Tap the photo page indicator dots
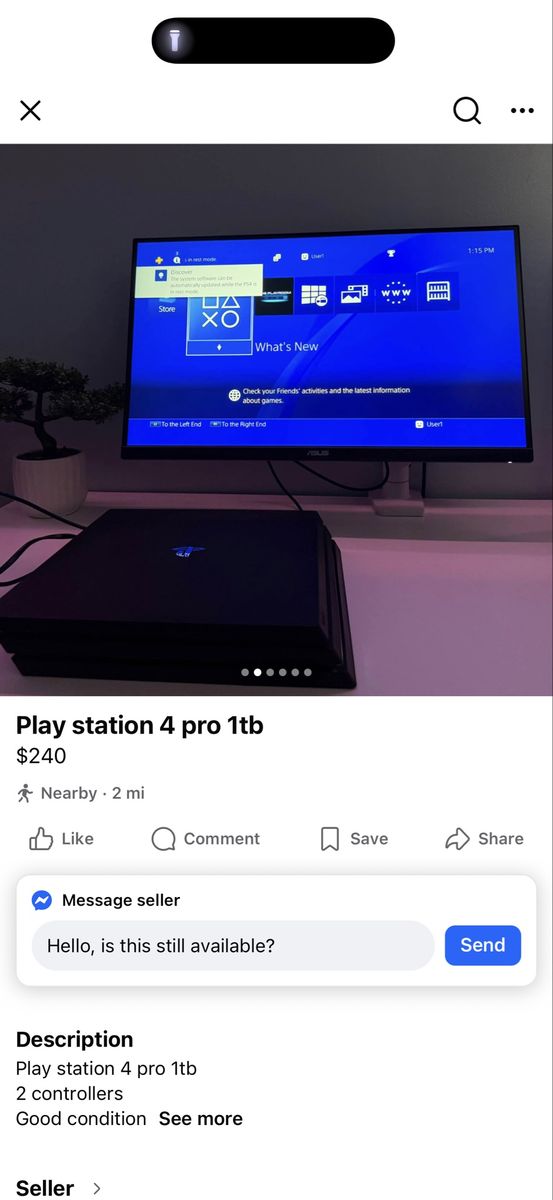 pos(276,672)
